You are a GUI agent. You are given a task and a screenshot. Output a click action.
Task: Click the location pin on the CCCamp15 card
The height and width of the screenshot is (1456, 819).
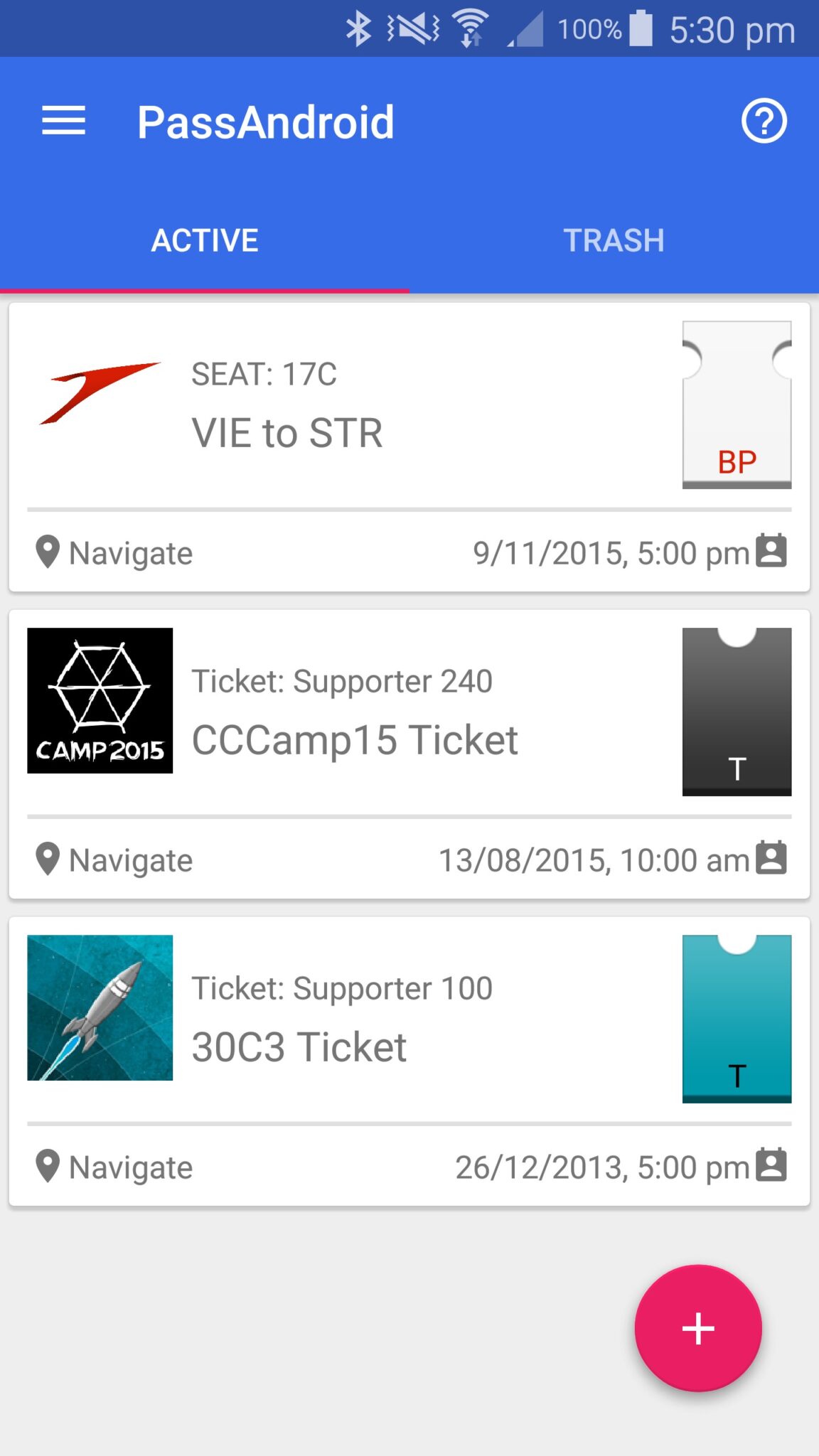47,860
